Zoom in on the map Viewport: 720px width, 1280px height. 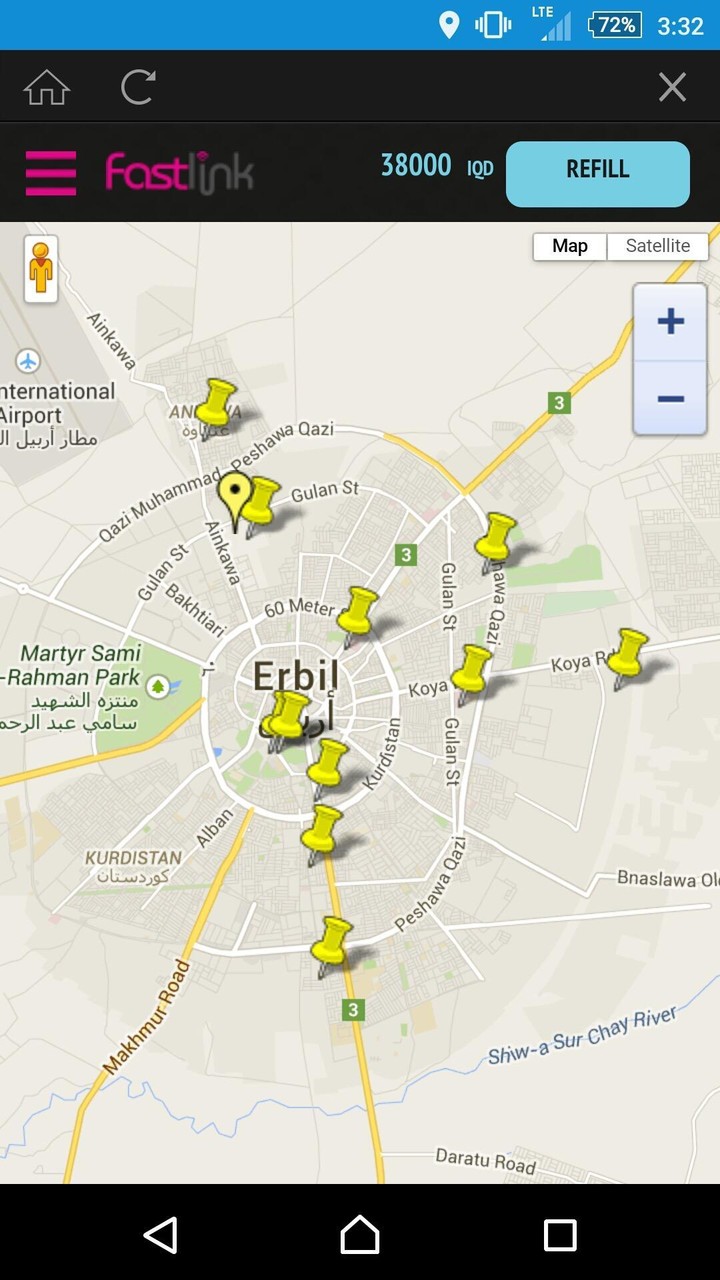(670, 321)
